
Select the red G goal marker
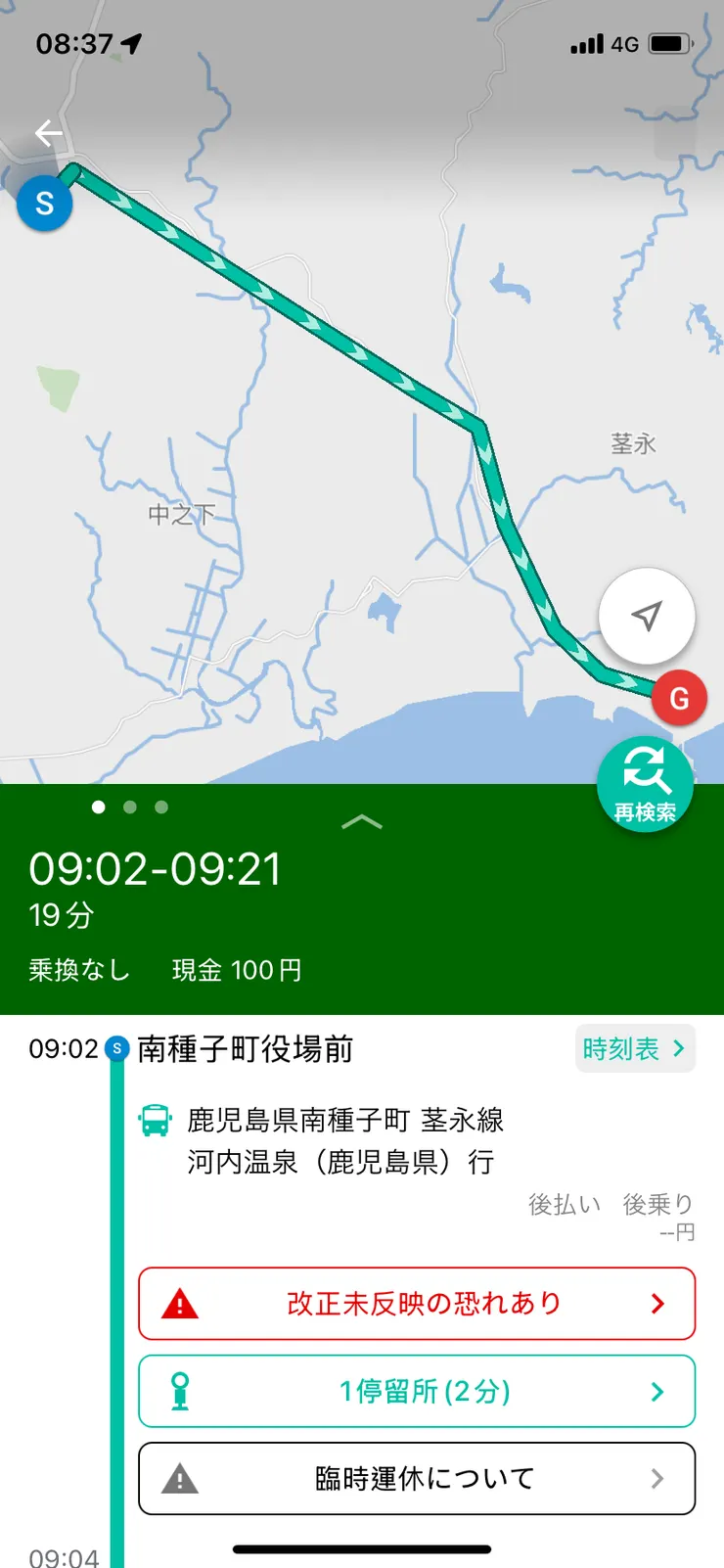[680, 697]
